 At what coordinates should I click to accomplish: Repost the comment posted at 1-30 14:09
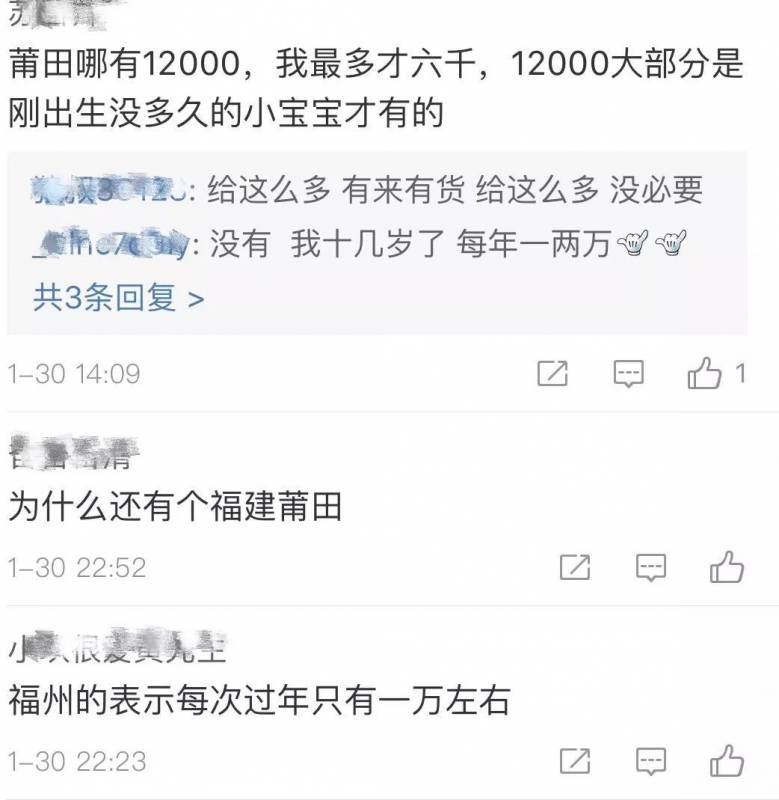pyautogui.click(x=552, y=374)
